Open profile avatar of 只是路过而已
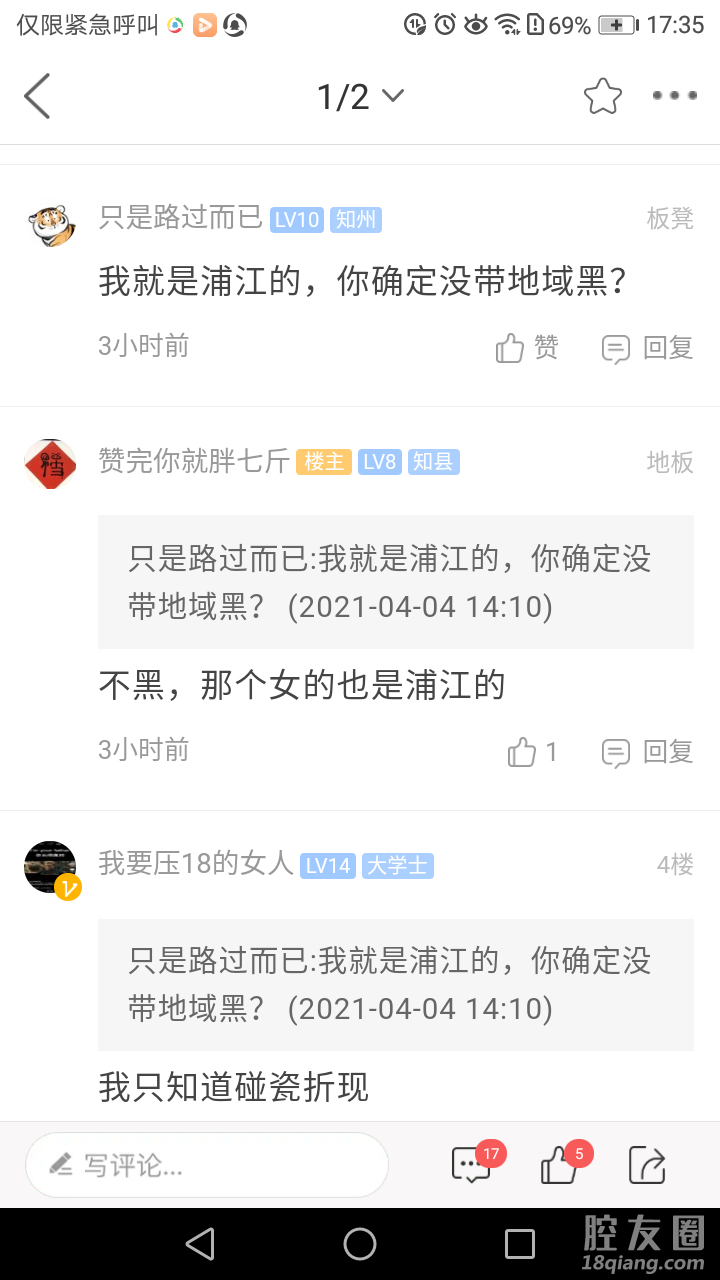 (50, 222)
